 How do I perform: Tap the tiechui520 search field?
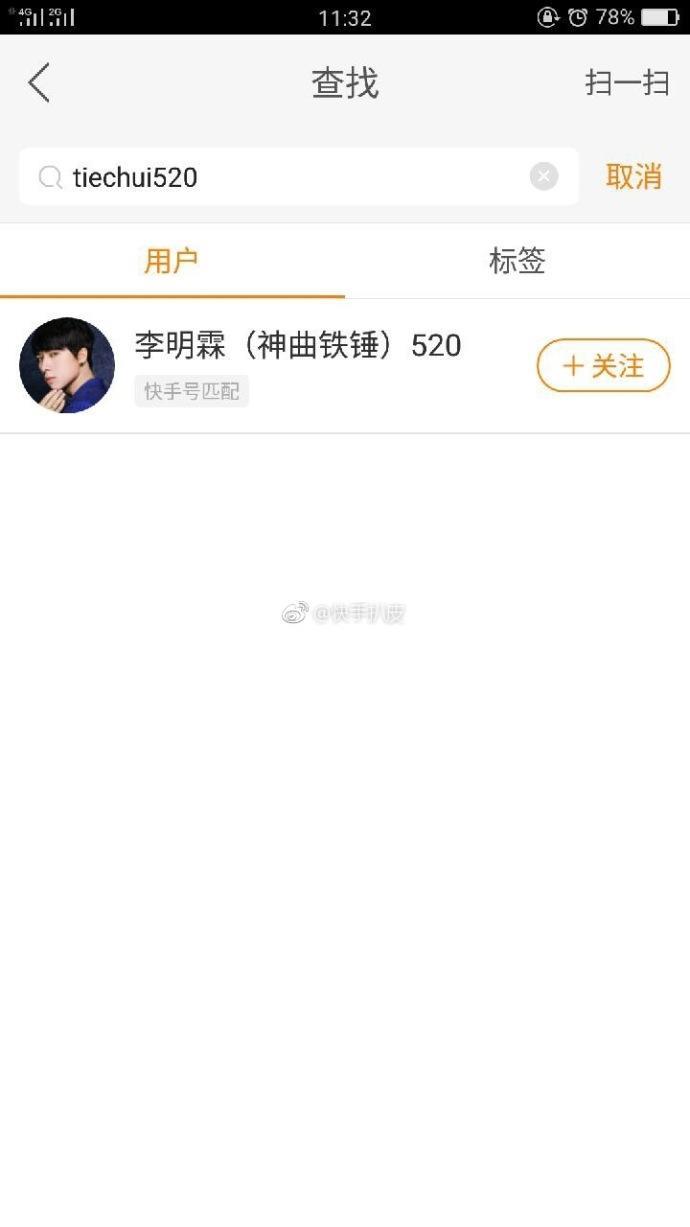(x=290, y=178)
